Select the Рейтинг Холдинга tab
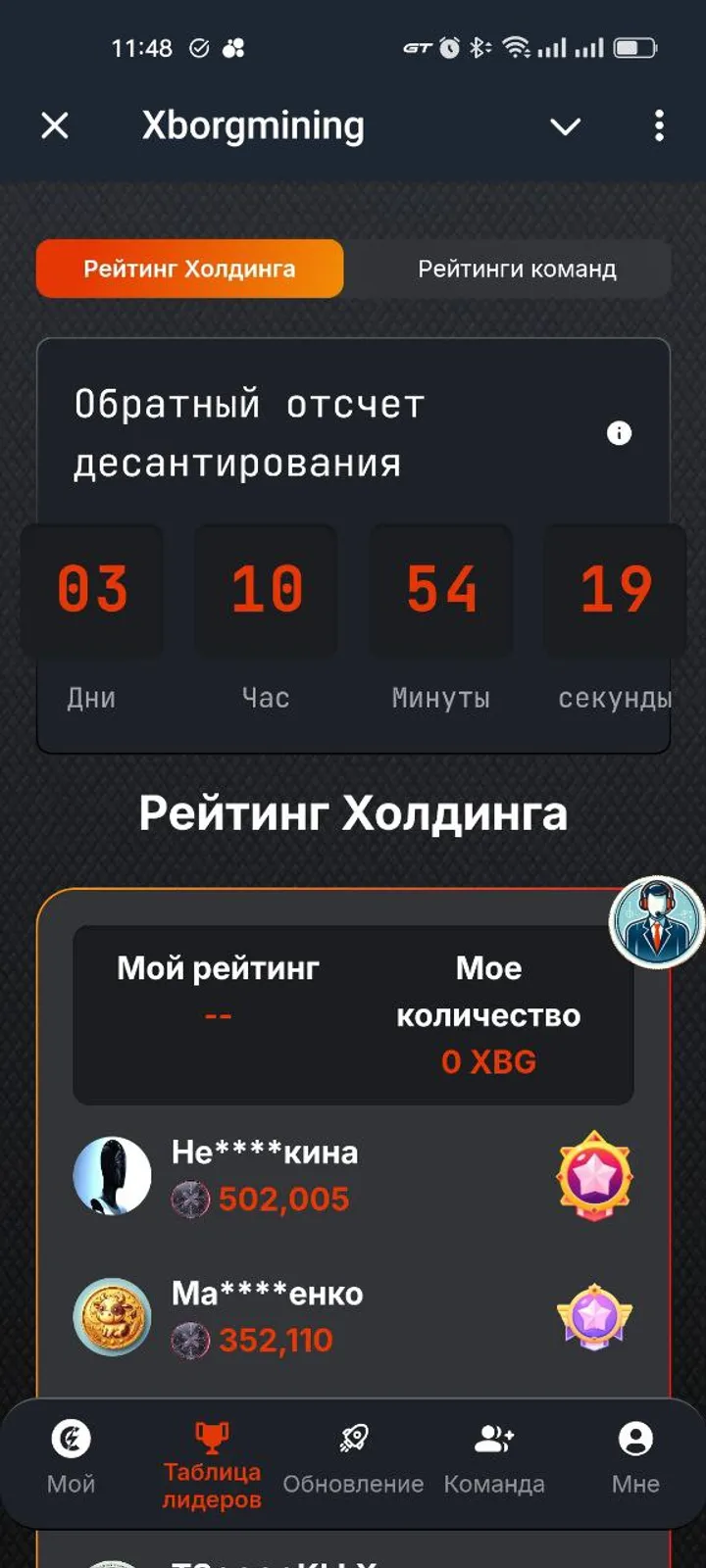The height and width of the screenshot is (1568, 706). coord(190,269)
